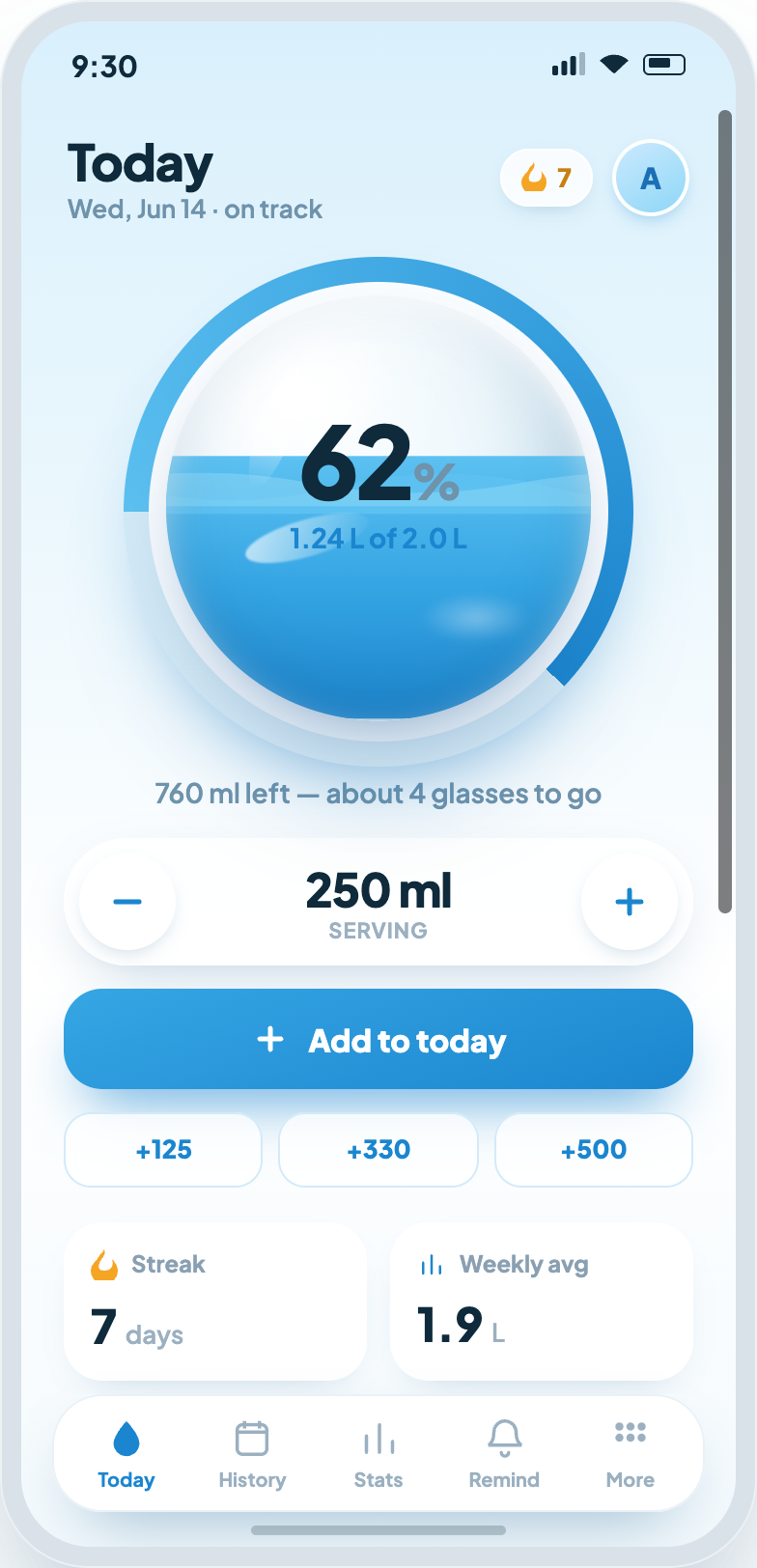Image resolution: width=757 pixels, height=1568 pixels.
Task: Open the profile avatar A
Action: pyautogui.click(x=651, y=179)
